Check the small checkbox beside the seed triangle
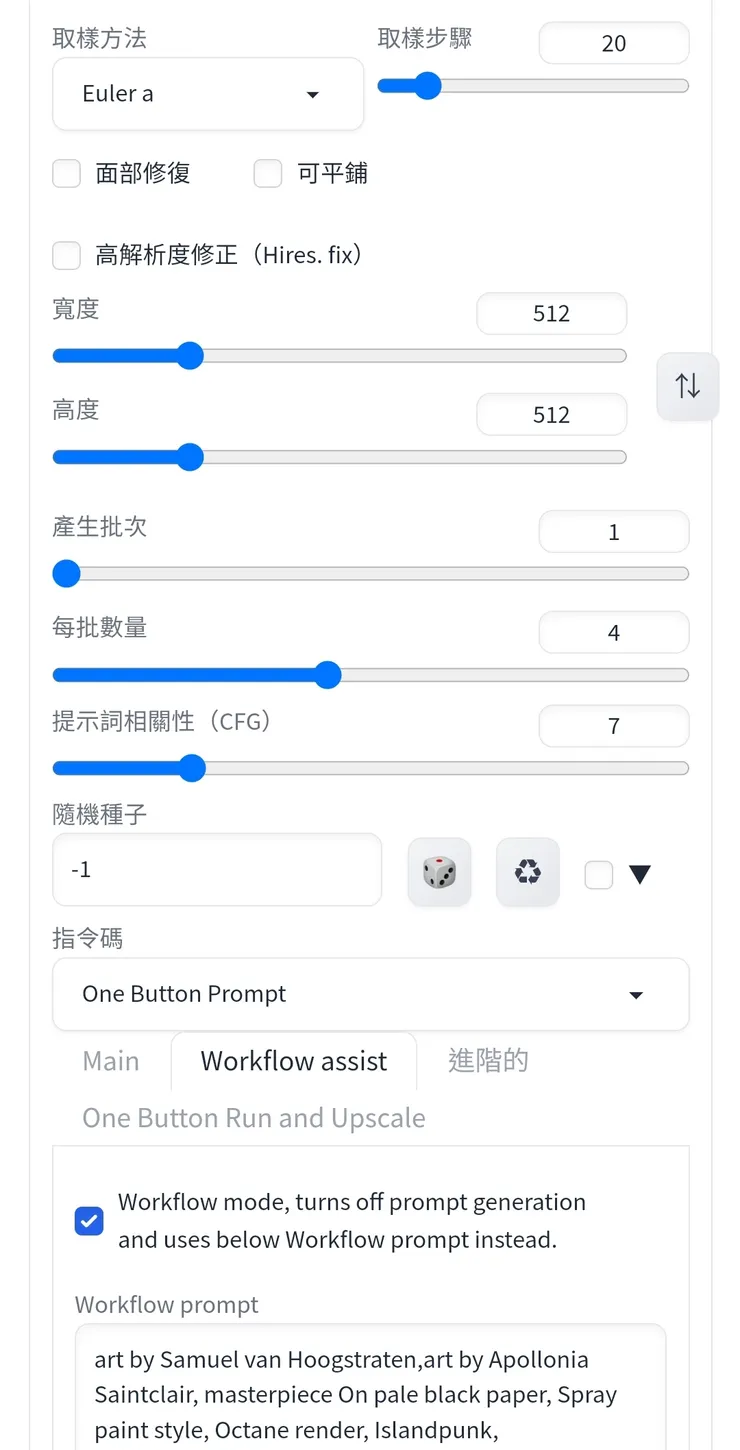 coord(598,874)
